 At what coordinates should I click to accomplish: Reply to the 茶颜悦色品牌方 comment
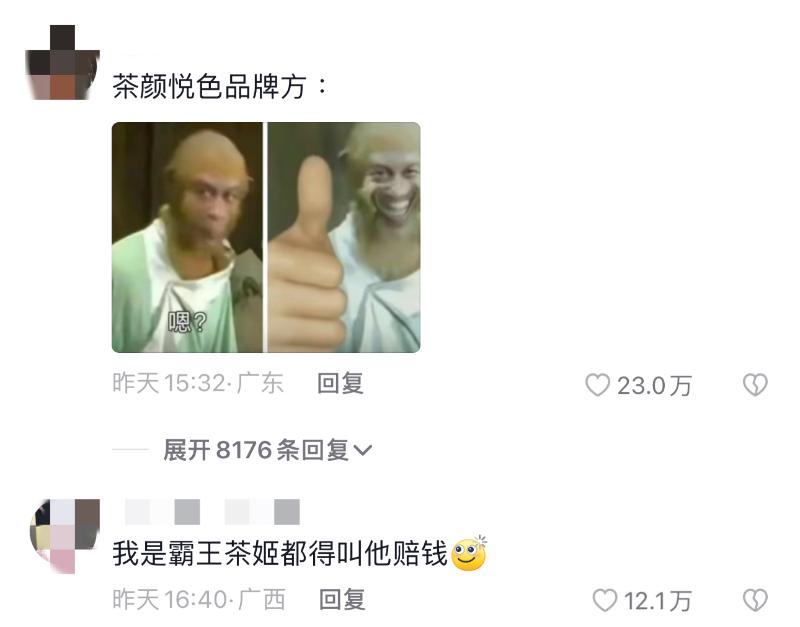click(x=340, y=384)
